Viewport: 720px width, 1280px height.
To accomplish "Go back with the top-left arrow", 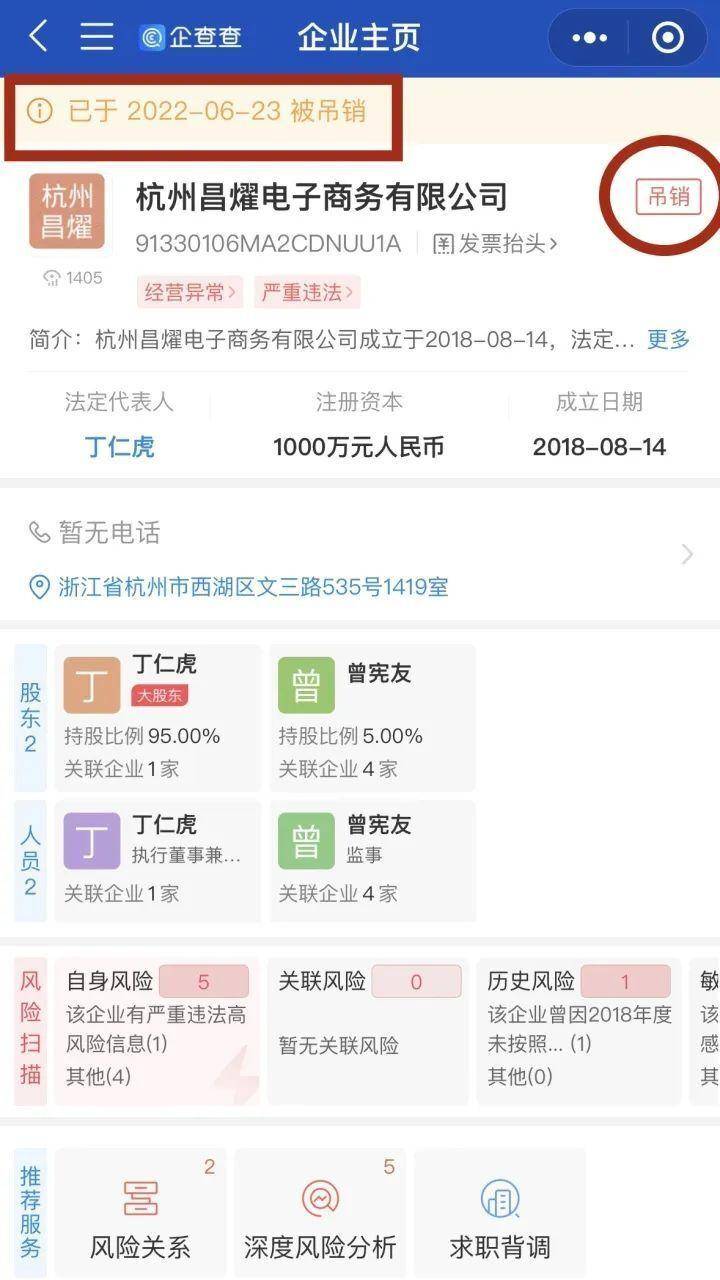I will coord(38,37).
